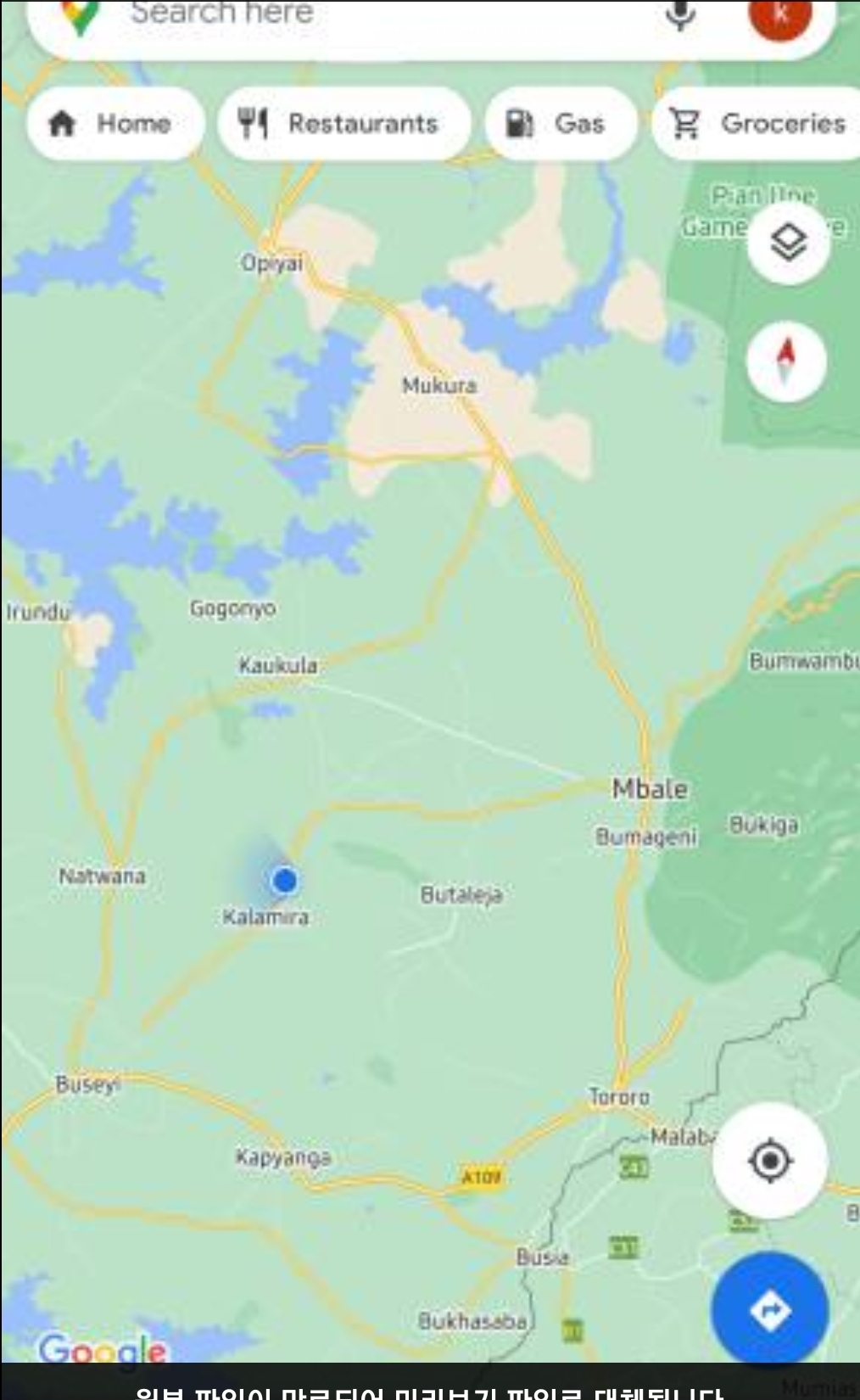This screenshot has width=860, height=1400.
Task: Show nearby Restaurants
Action: pos(343,124)
